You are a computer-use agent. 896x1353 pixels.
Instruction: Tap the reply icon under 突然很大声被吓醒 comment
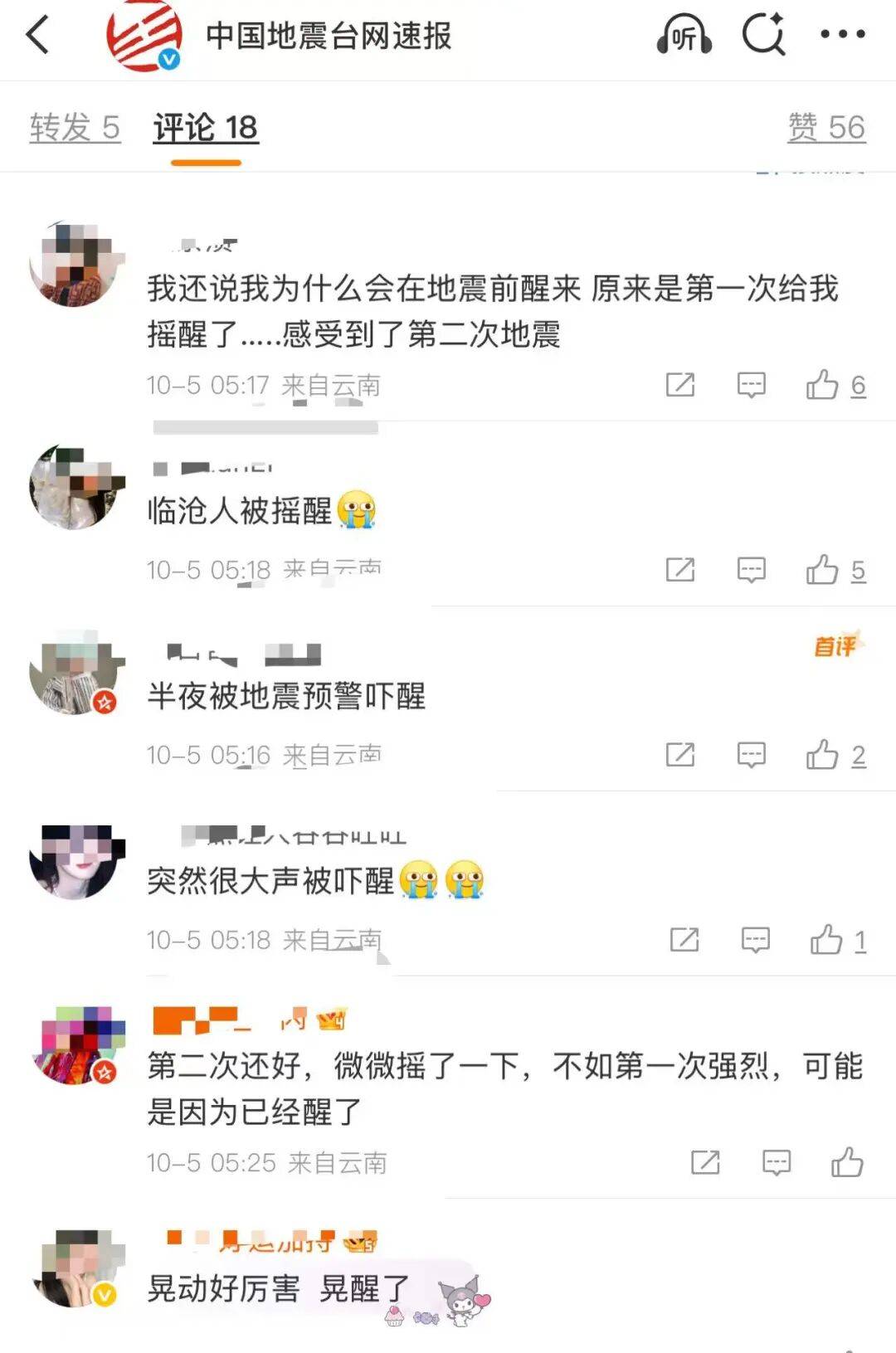tap(755, 940)
